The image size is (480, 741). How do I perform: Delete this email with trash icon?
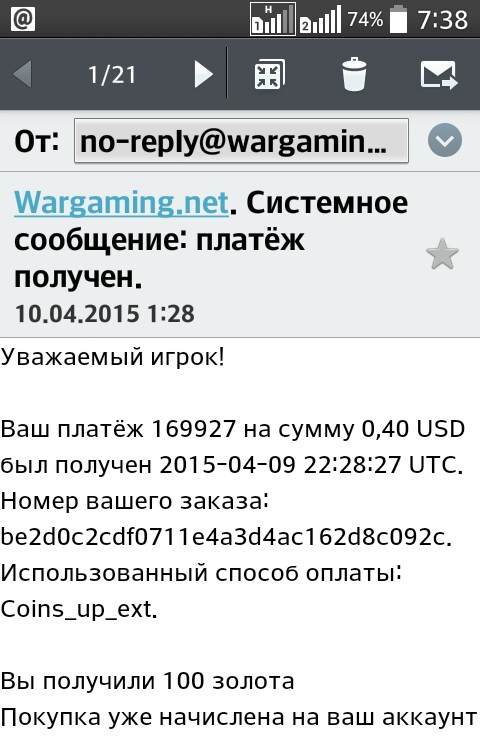click(354, 74)
